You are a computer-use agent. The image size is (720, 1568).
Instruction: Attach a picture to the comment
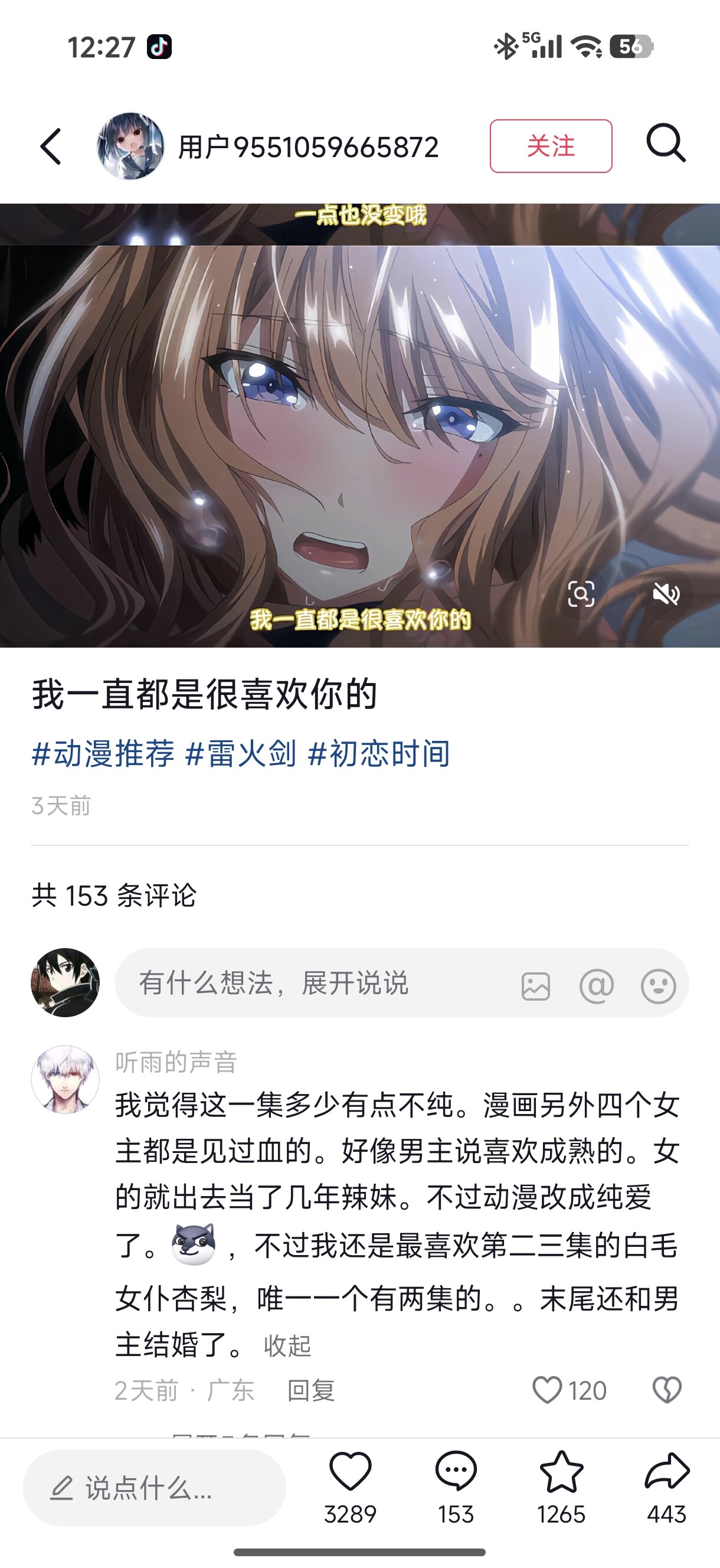click(536, 986)
